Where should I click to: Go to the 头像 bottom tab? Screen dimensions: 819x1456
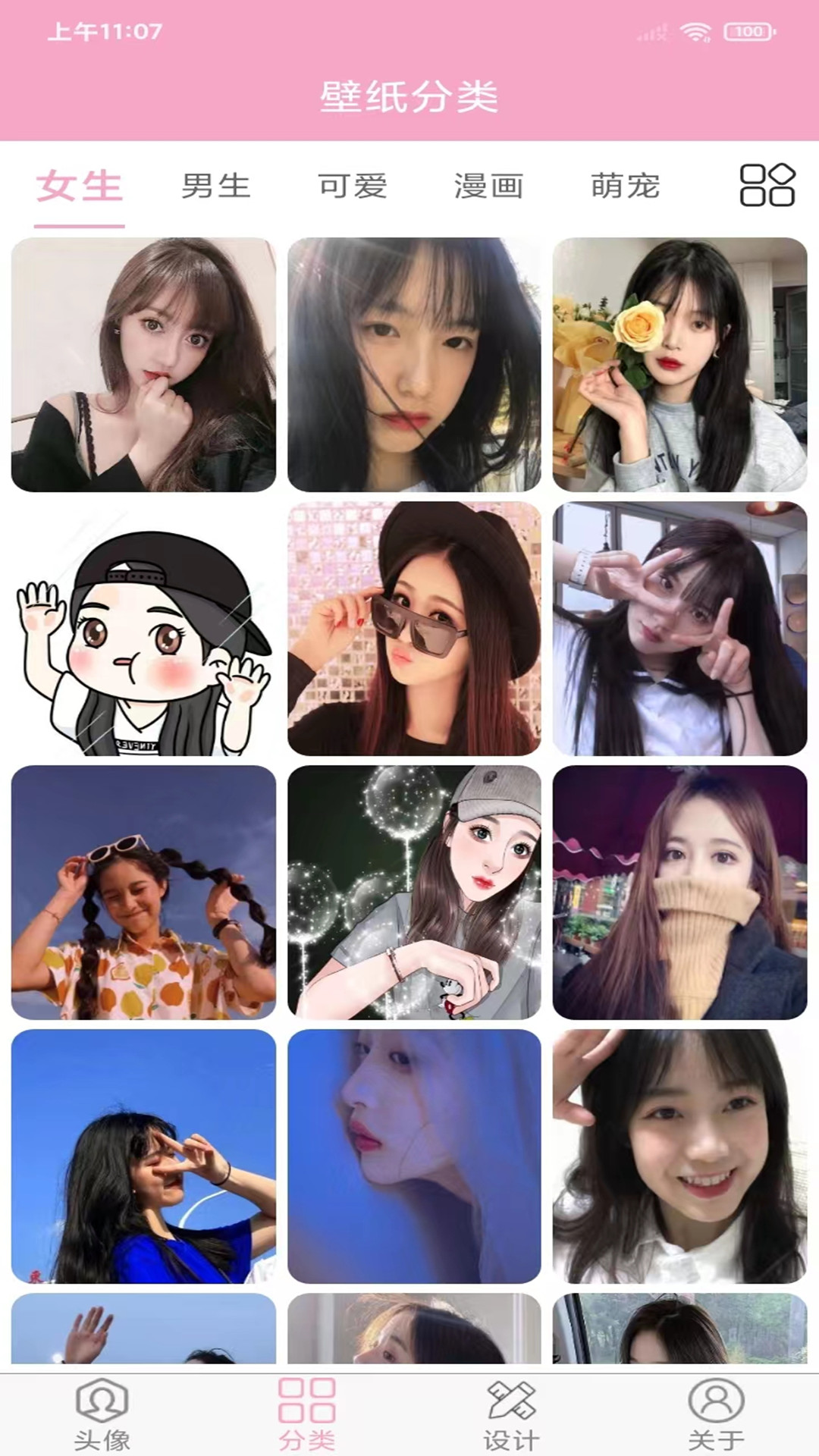tap(102, 1414)
